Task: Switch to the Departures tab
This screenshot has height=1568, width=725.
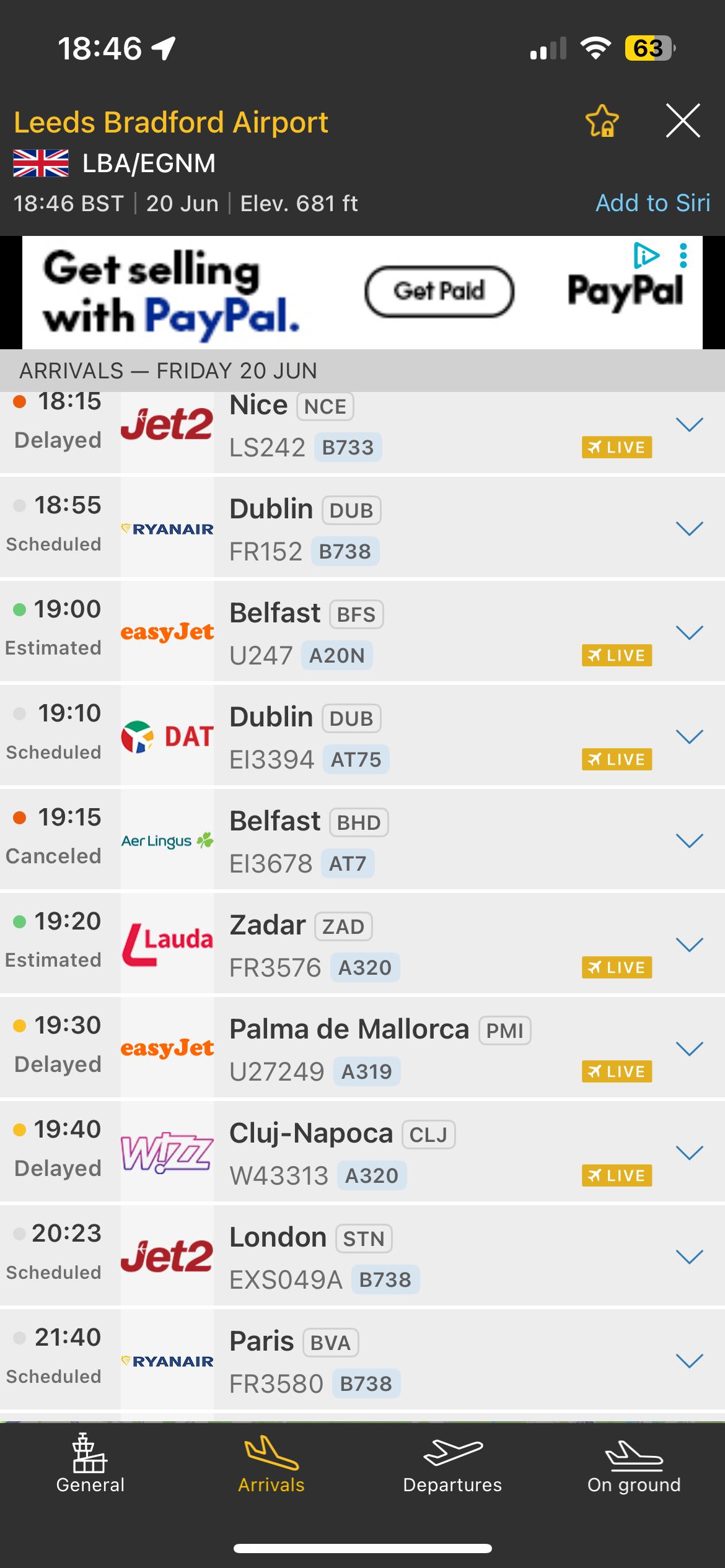Action: tap(452, 1465)
